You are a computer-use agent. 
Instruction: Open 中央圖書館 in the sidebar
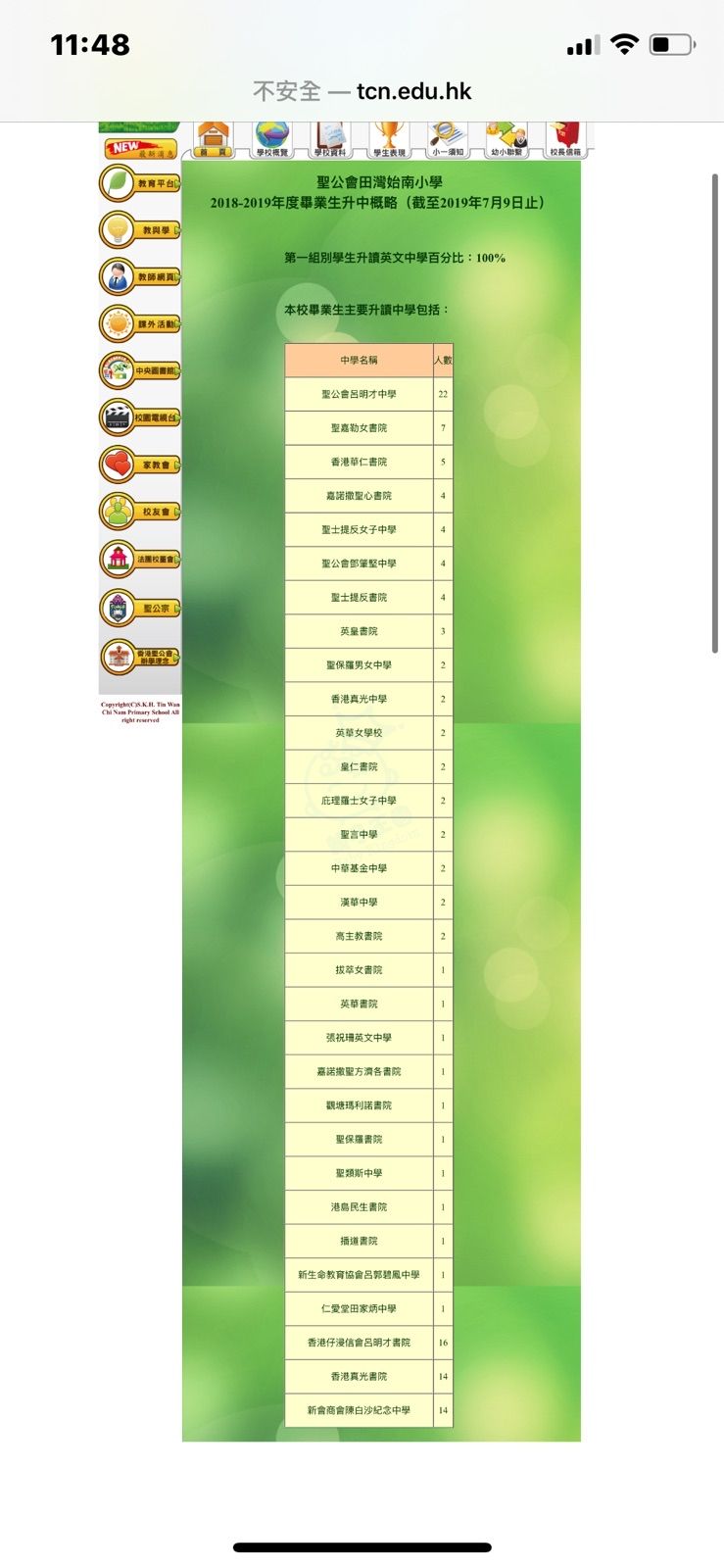[140, 370]
